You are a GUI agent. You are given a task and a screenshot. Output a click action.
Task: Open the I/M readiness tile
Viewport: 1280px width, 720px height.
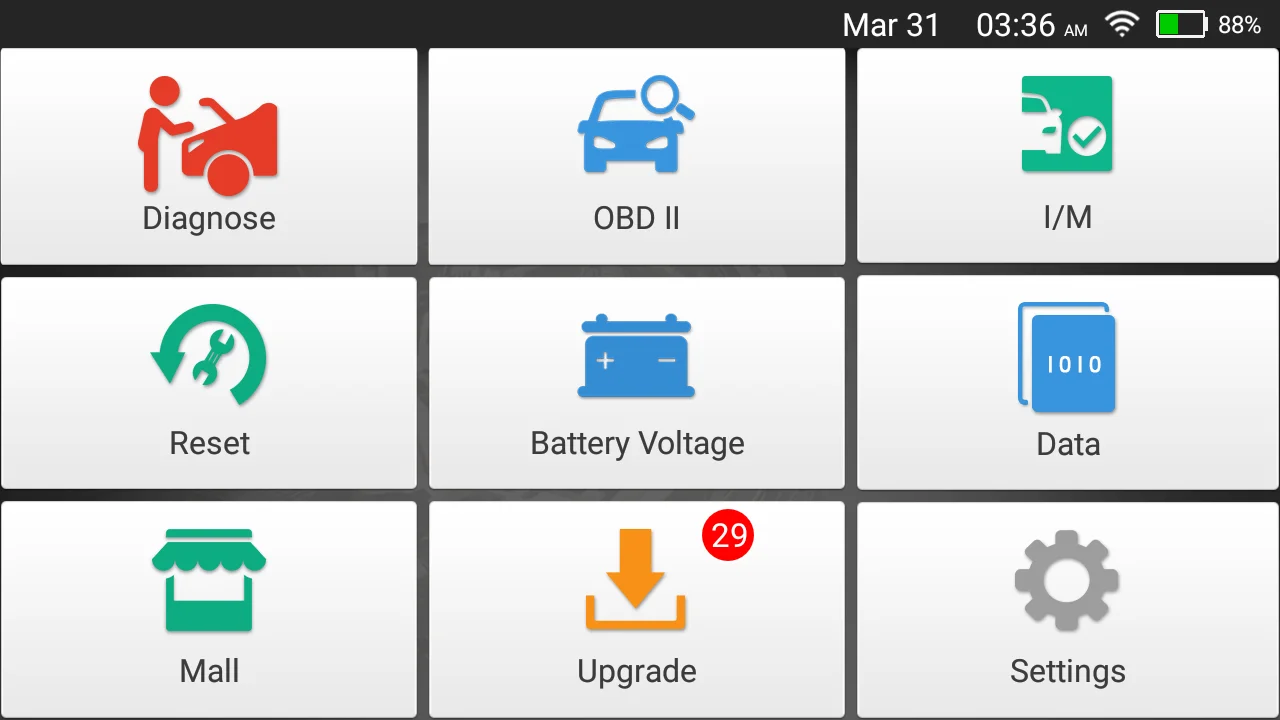1068,156
